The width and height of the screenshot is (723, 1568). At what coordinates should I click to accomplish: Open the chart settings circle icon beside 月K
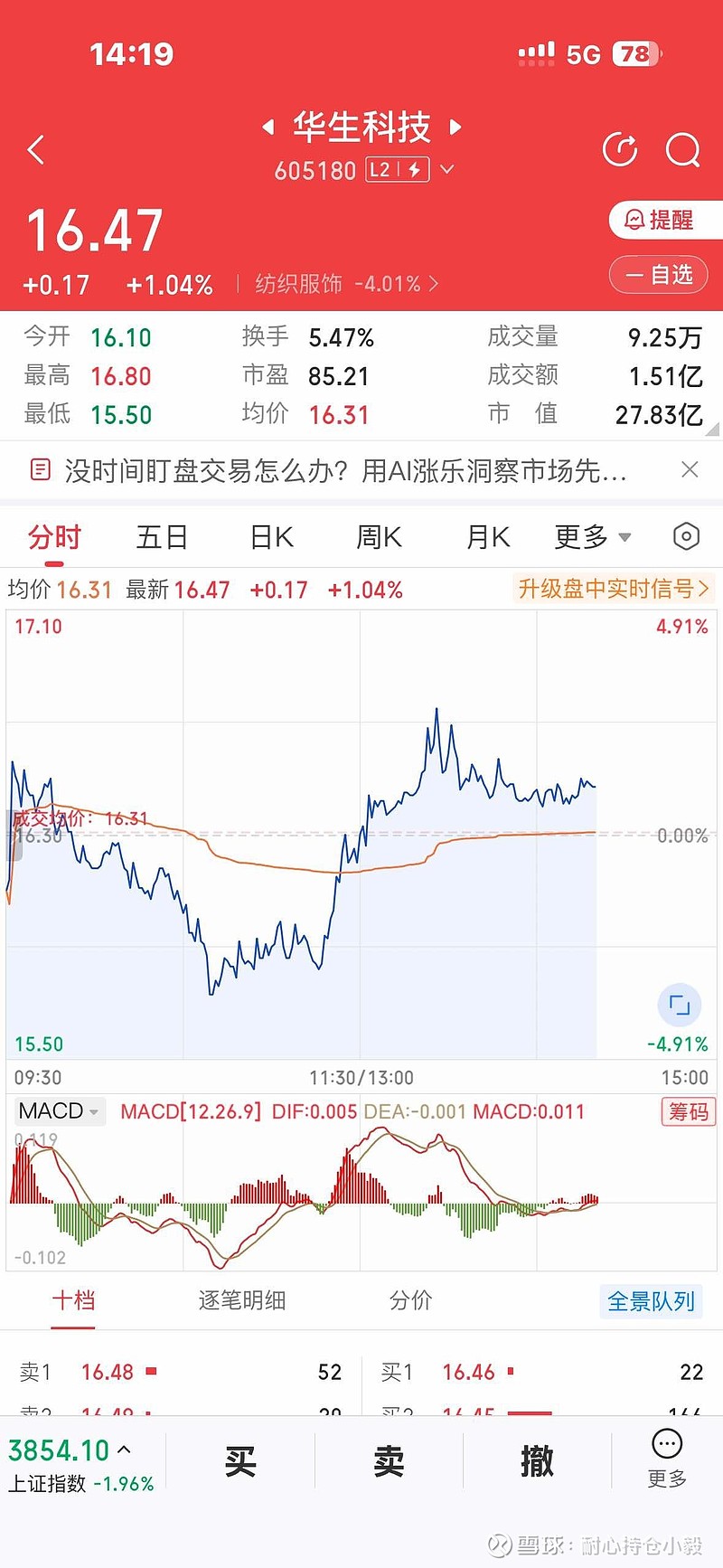[686, 536]
